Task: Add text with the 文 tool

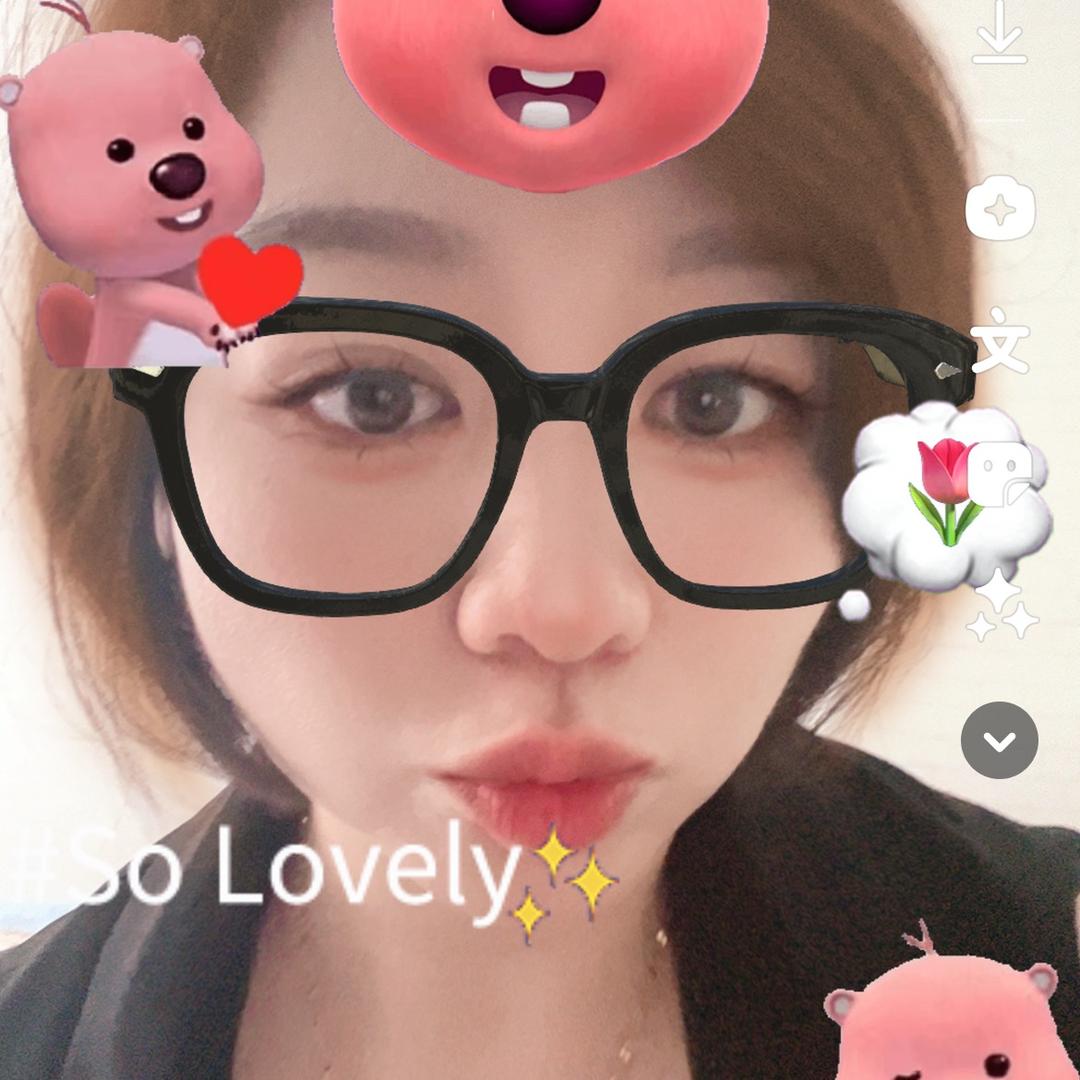Action: [1000, 343]
